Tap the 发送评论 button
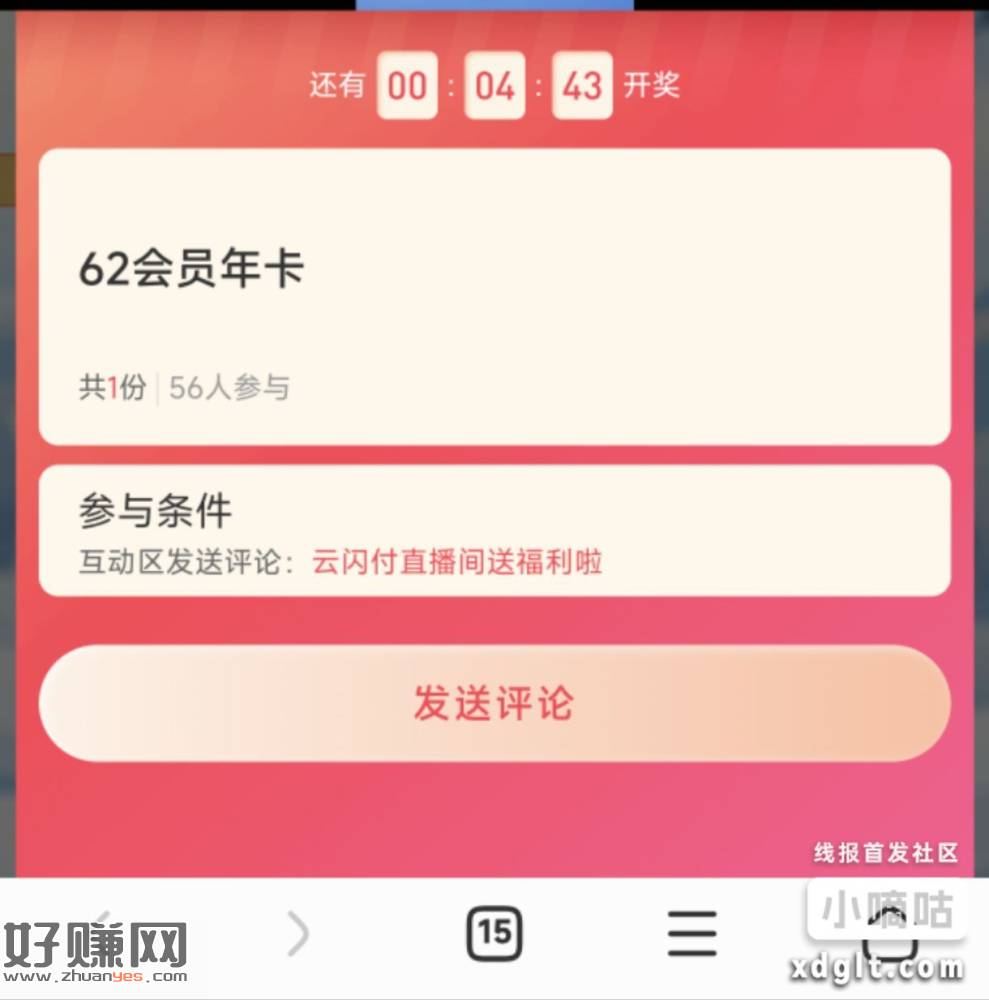The width and height of the screenshot is (989, 1000). click(494, 703)
